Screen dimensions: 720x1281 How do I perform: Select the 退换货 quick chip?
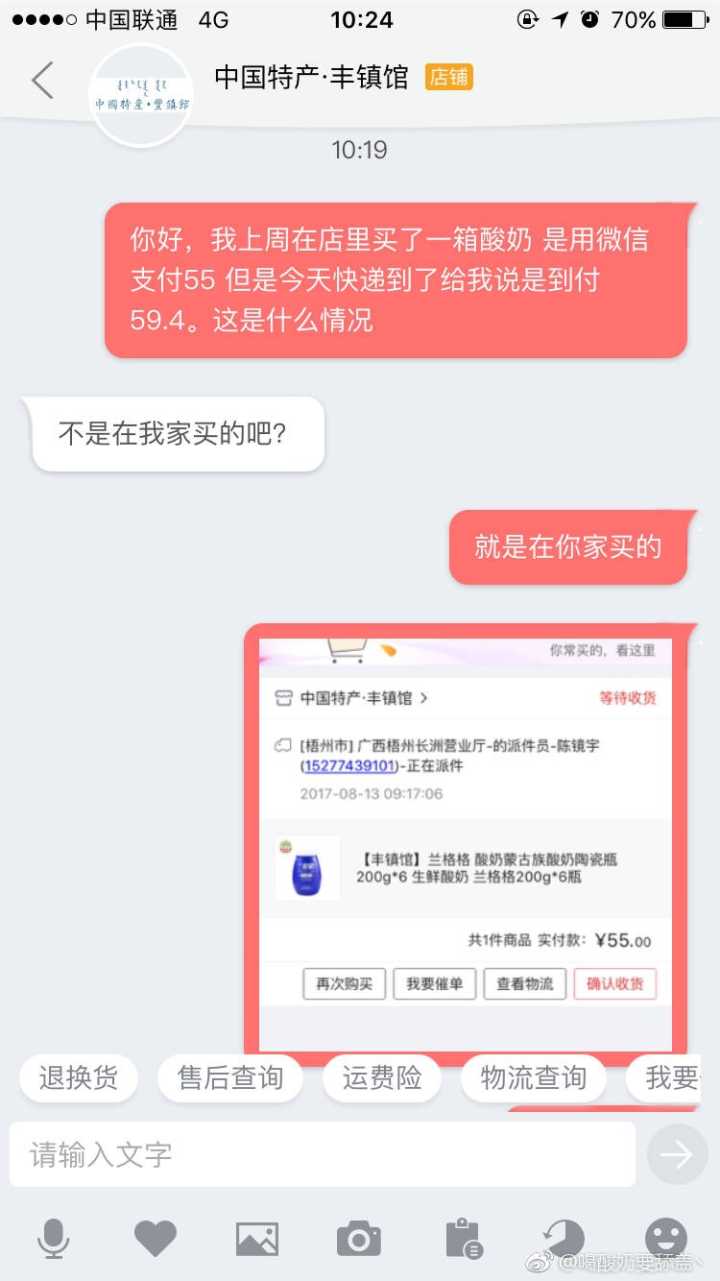pos(79,1078)
